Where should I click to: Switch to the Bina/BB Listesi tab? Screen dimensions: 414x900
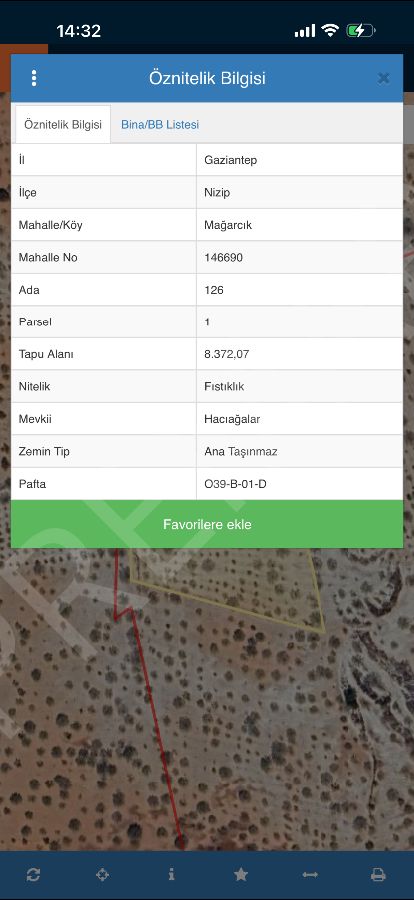coord(160,124)
